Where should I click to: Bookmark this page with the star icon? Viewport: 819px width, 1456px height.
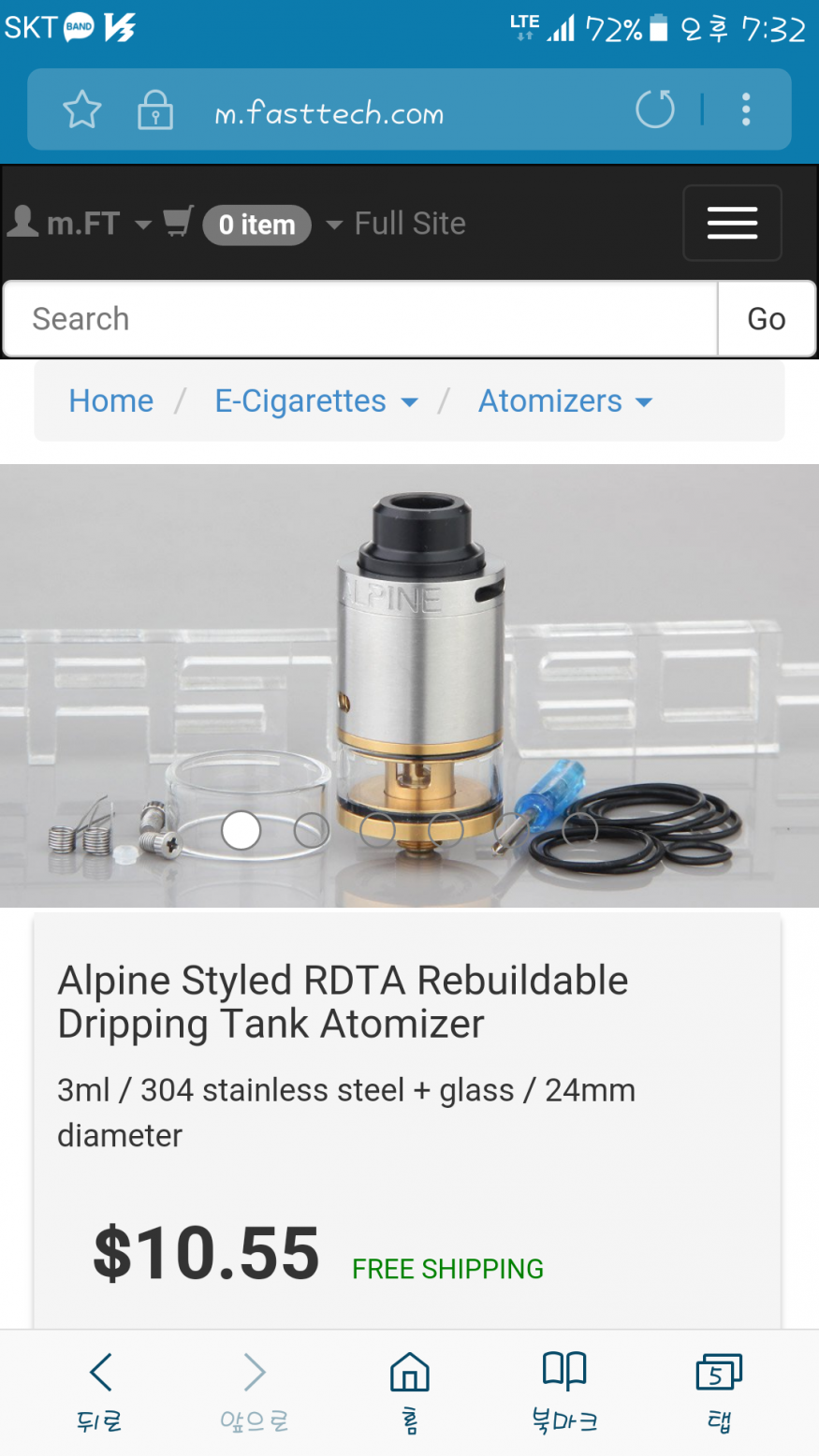pyautogui.click(x=81, y=110)
